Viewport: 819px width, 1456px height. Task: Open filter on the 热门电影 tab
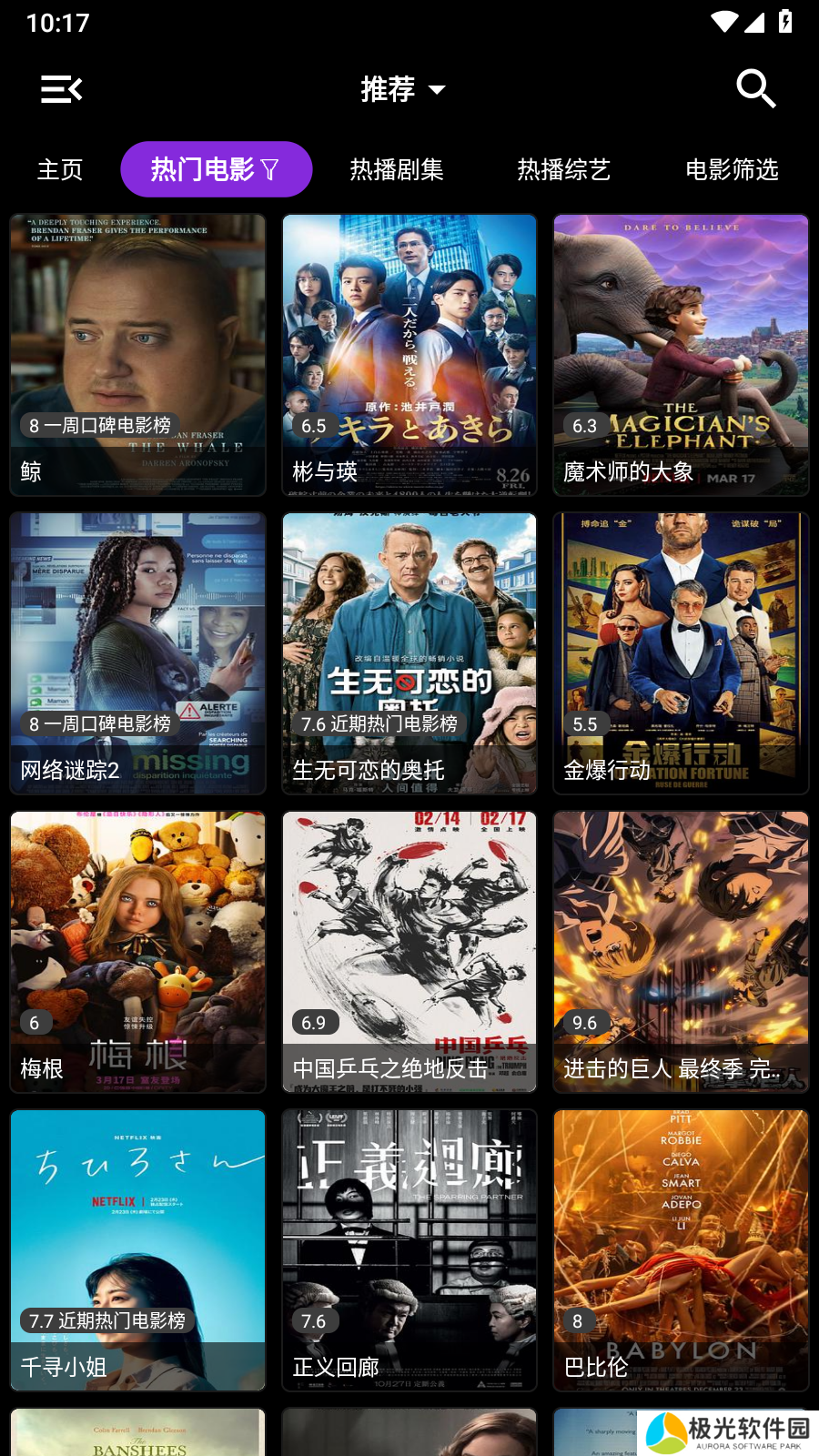click(x=269, y=169)
